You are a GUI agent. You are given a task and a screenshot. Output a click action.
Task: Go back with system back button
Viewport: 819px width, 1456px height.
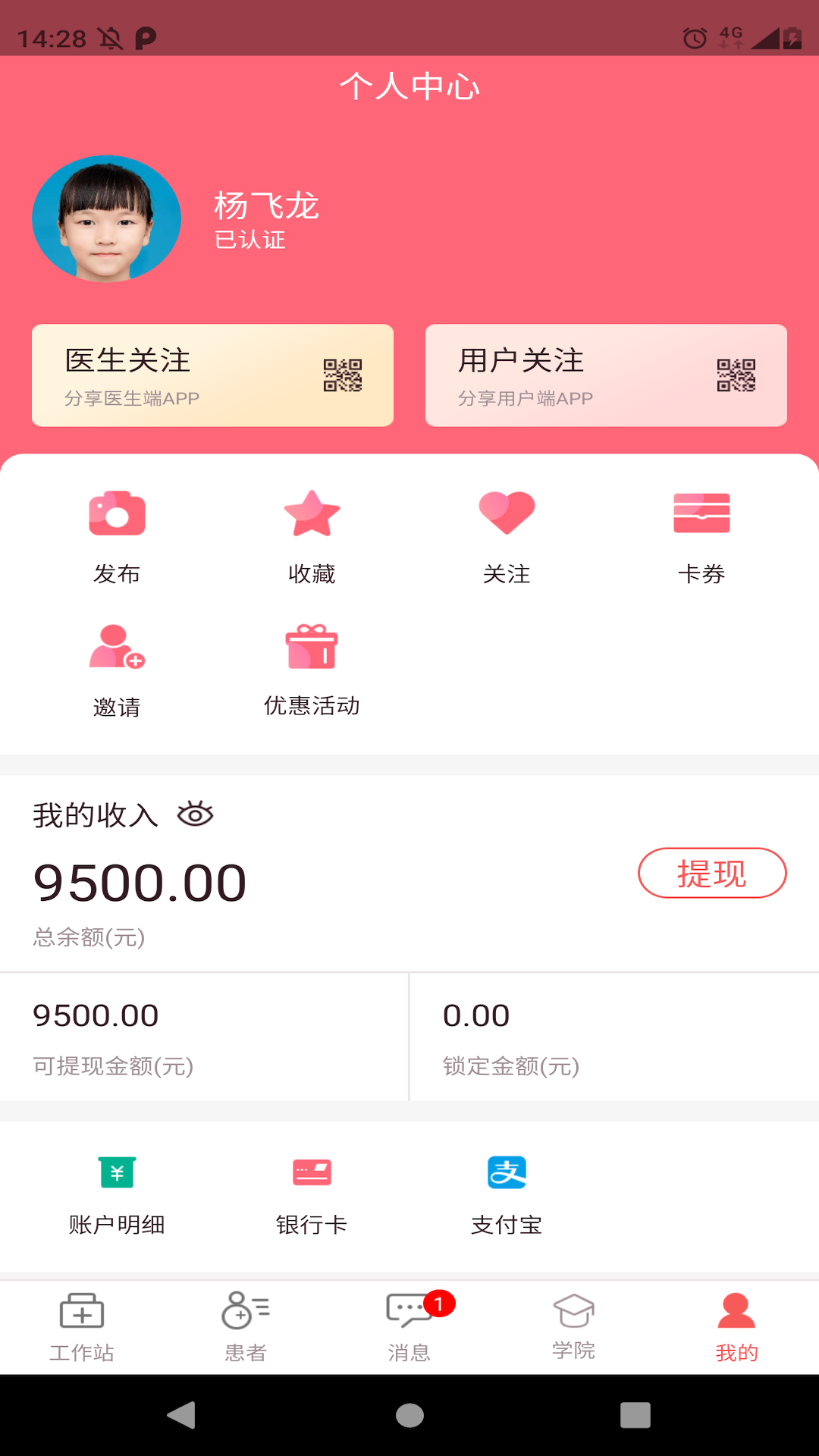click(182, 1415)
